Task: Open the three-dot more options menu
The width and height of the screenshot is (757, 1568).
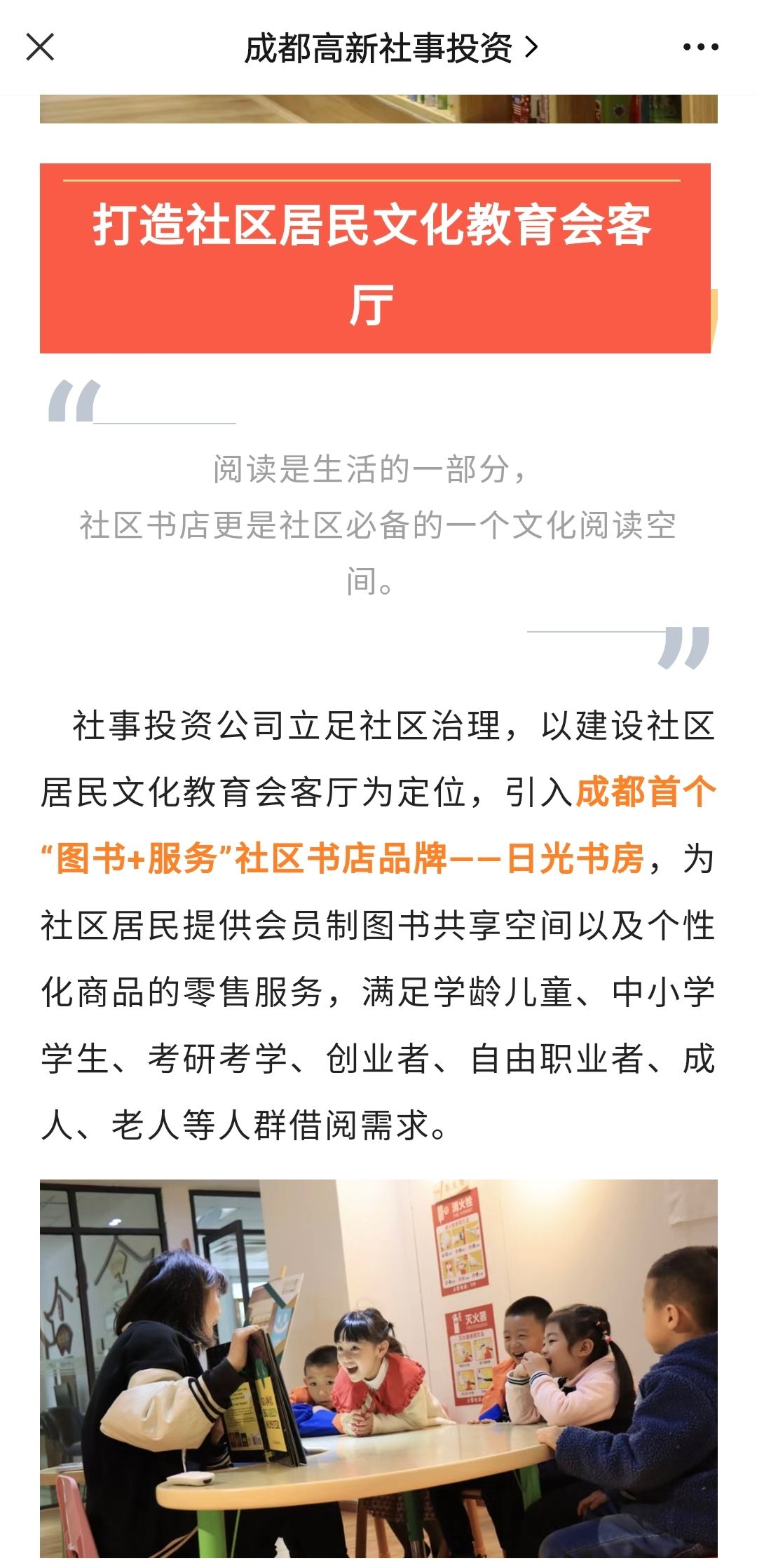Action: (700, 48)
